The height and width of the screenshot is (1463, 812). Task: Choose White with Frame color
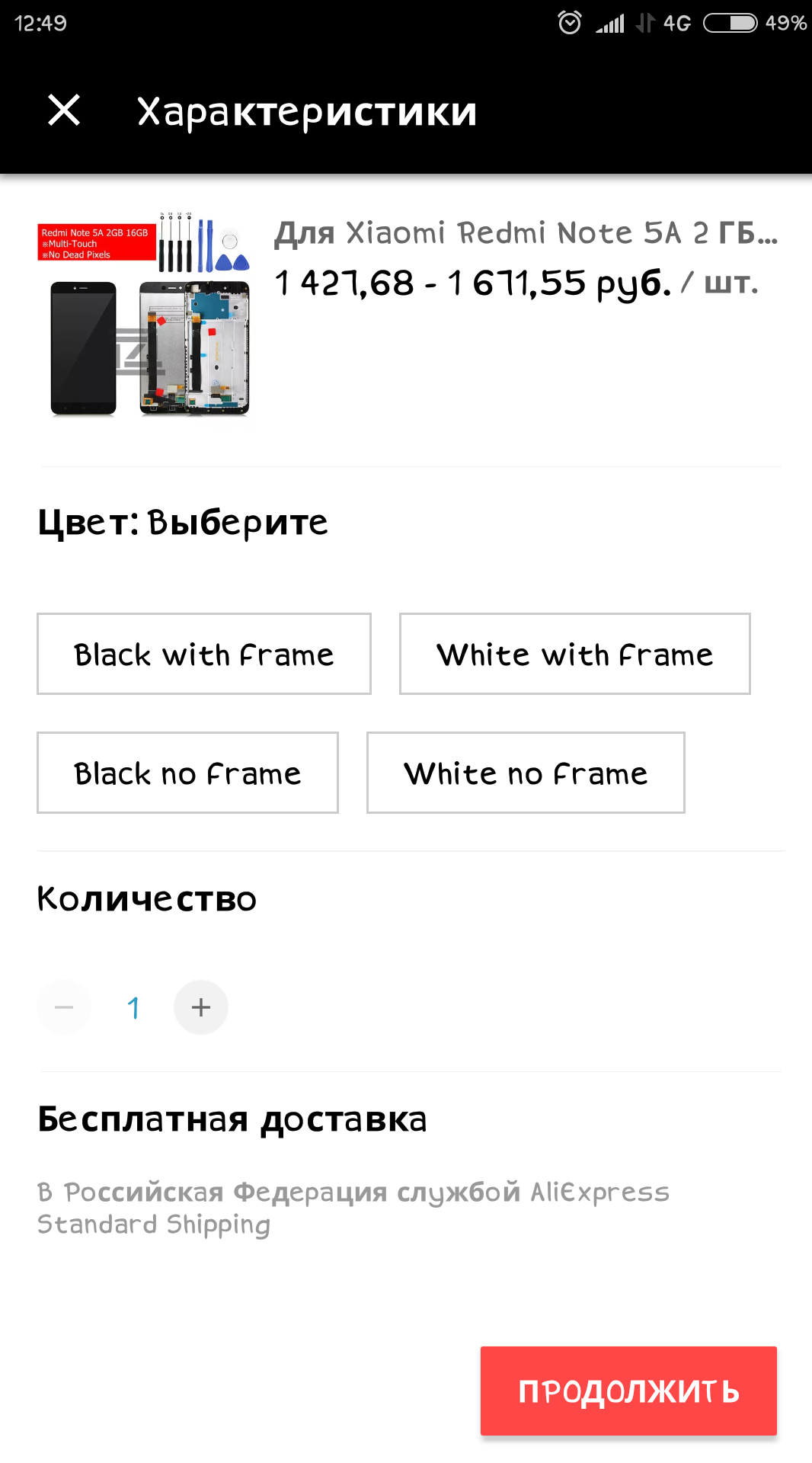tap(575, 654)
